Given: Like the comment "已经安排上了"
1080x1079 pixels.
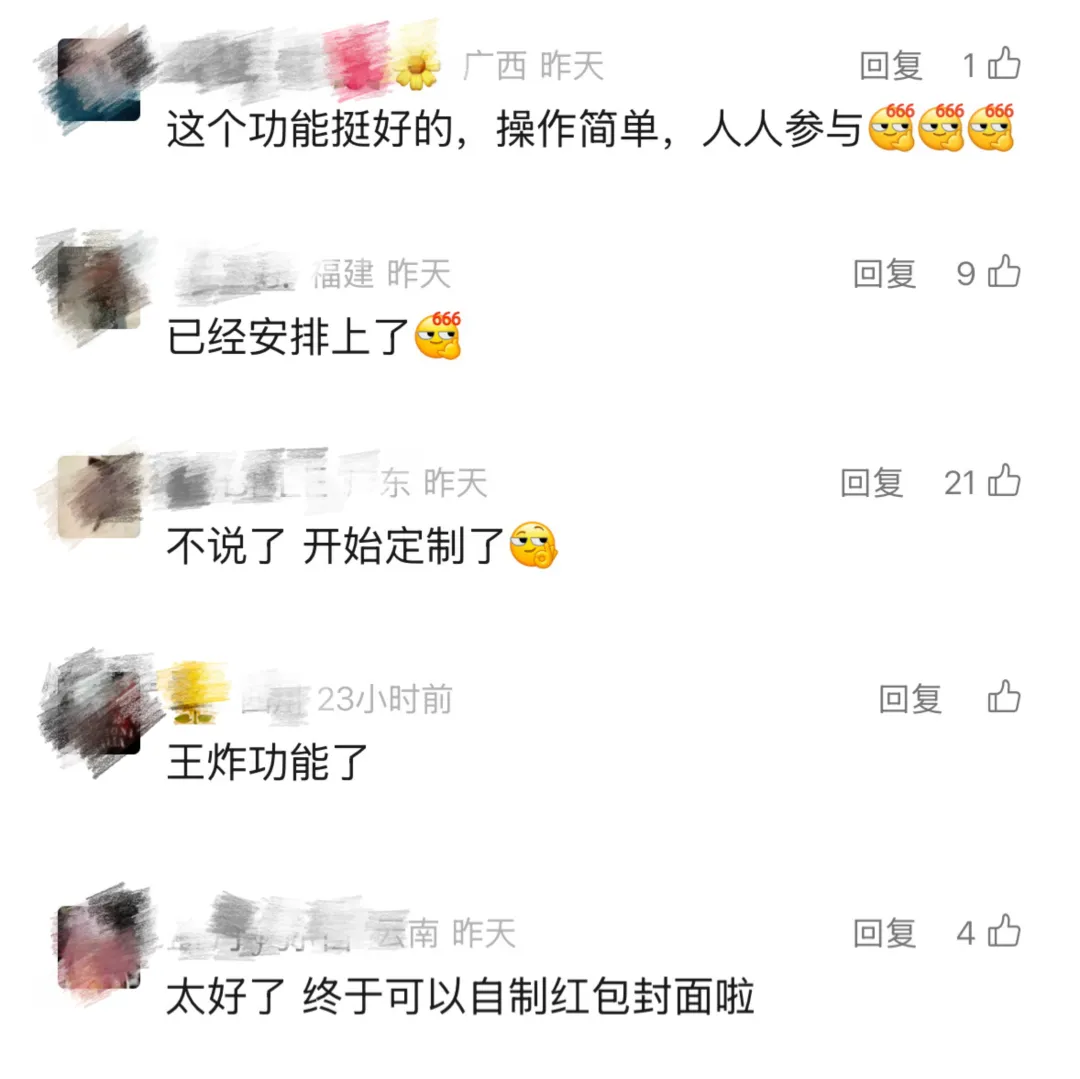Looking at the screenshot, I should pos(1004,273).
